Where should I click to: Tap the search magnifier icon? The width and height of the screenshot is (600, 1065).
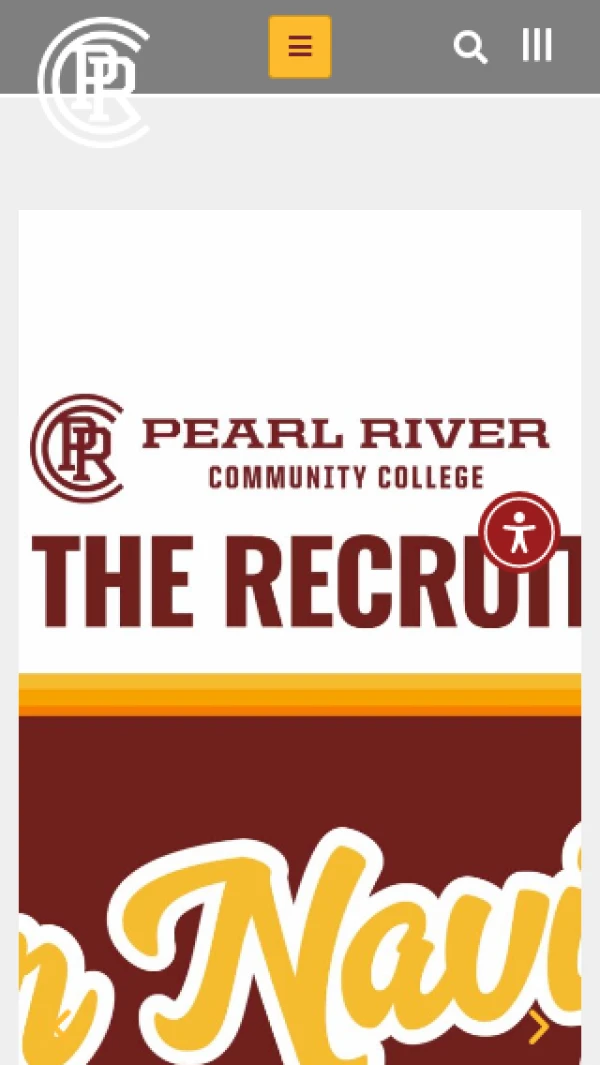pos(469,47)
